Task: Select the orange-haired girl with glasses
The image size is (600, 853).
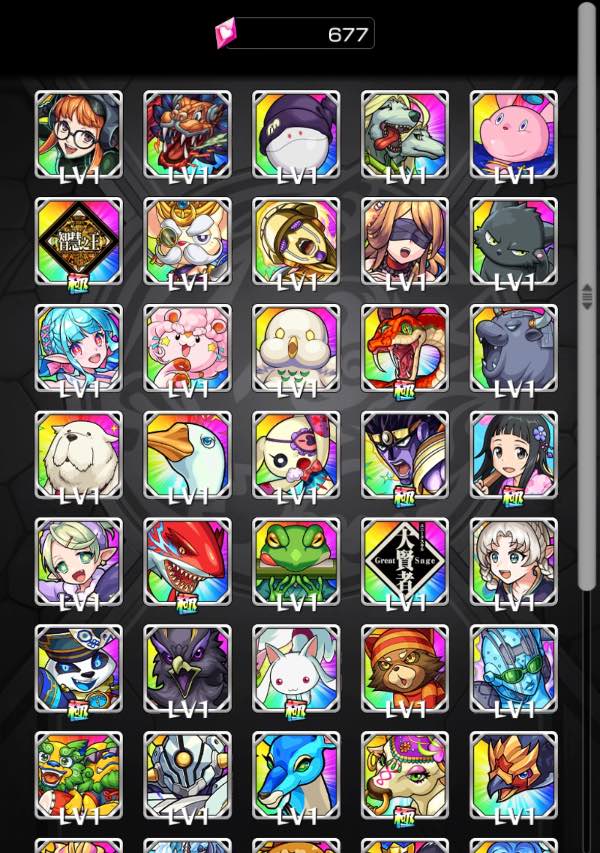Action: 78,135
